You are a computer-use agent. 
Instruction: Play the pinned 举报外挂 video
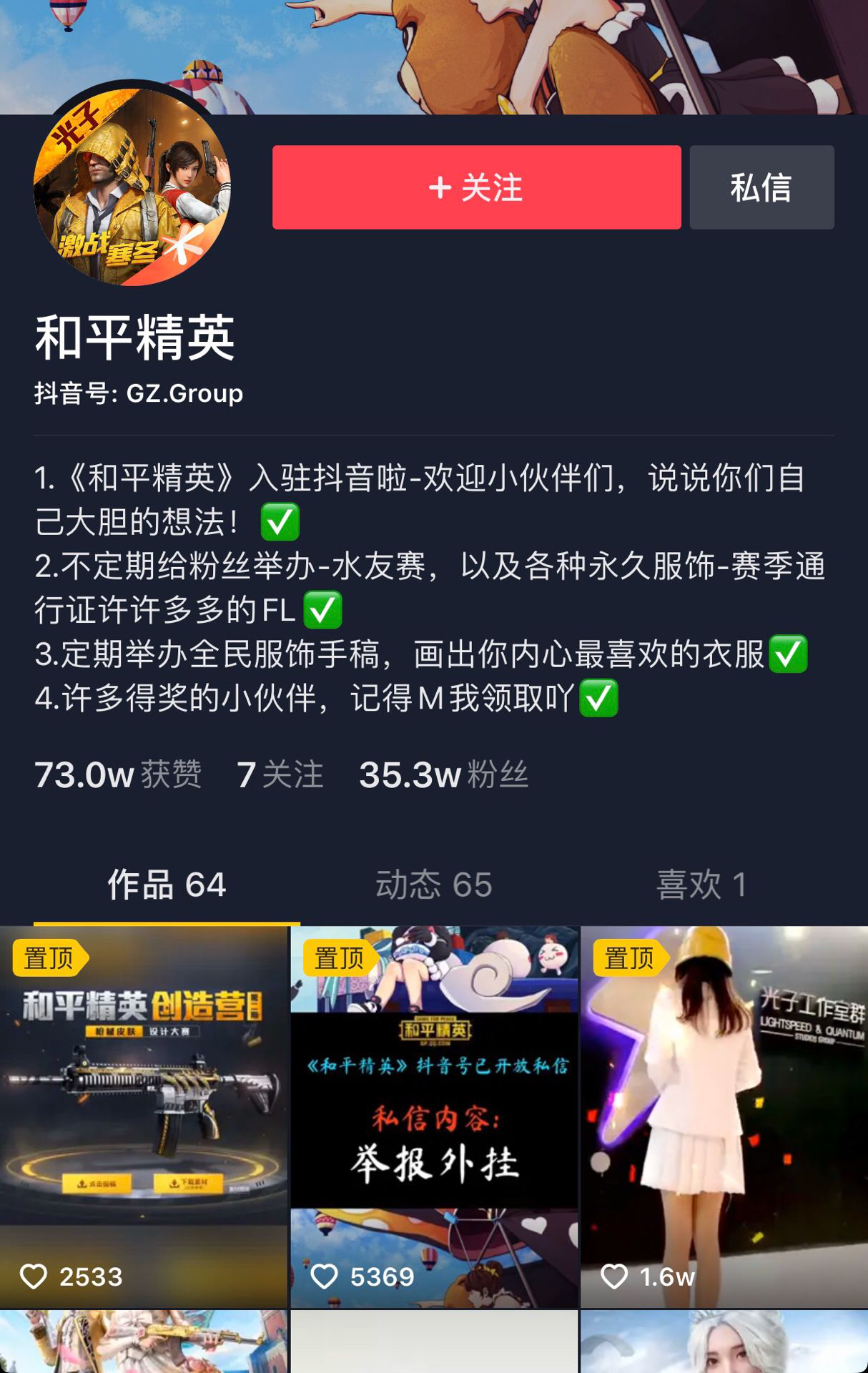click(434, 1116)
